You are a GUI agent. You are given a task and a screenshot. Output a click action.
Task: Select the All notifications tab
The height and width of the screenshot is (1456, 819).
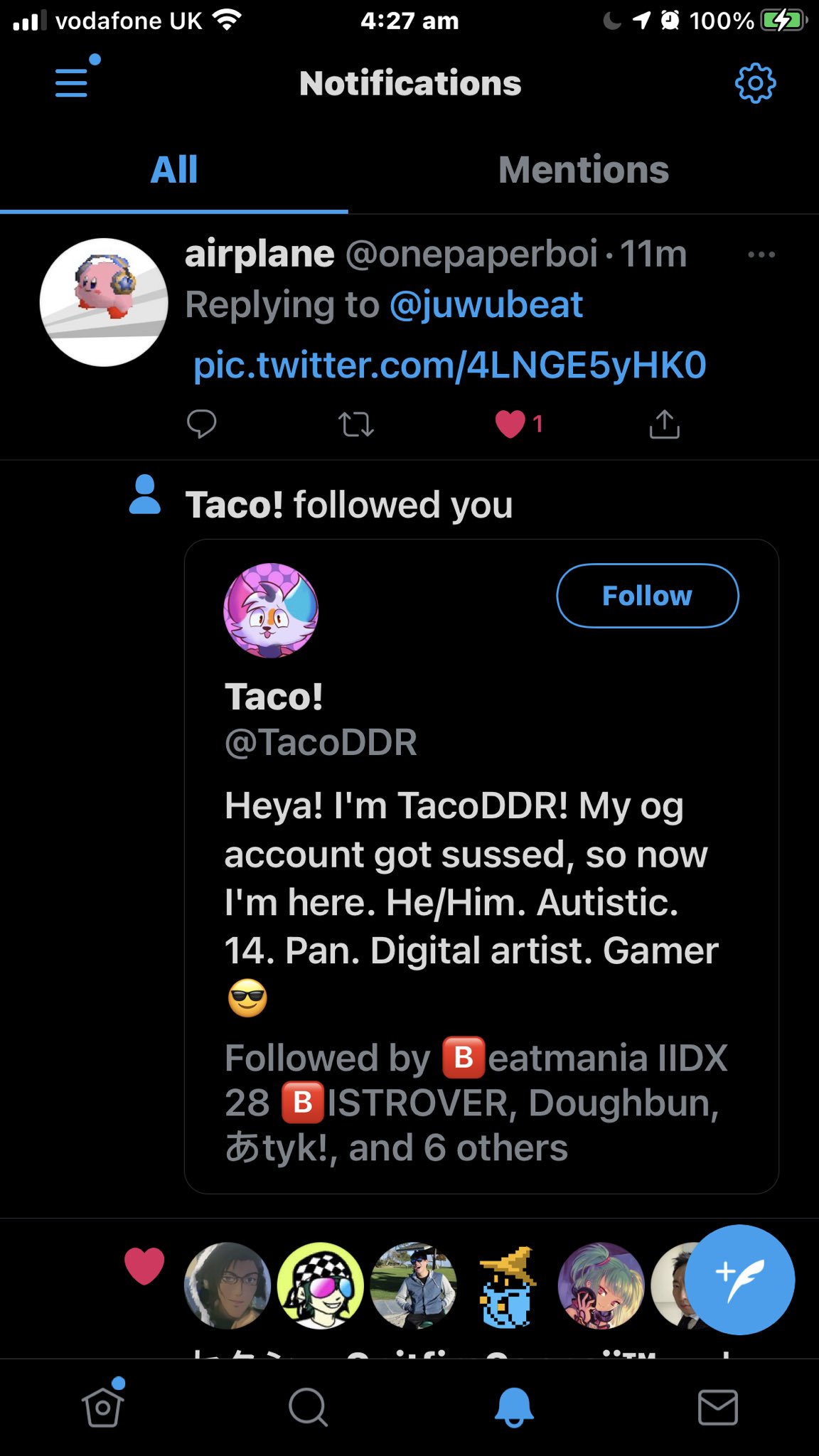(x=174, y=170)
